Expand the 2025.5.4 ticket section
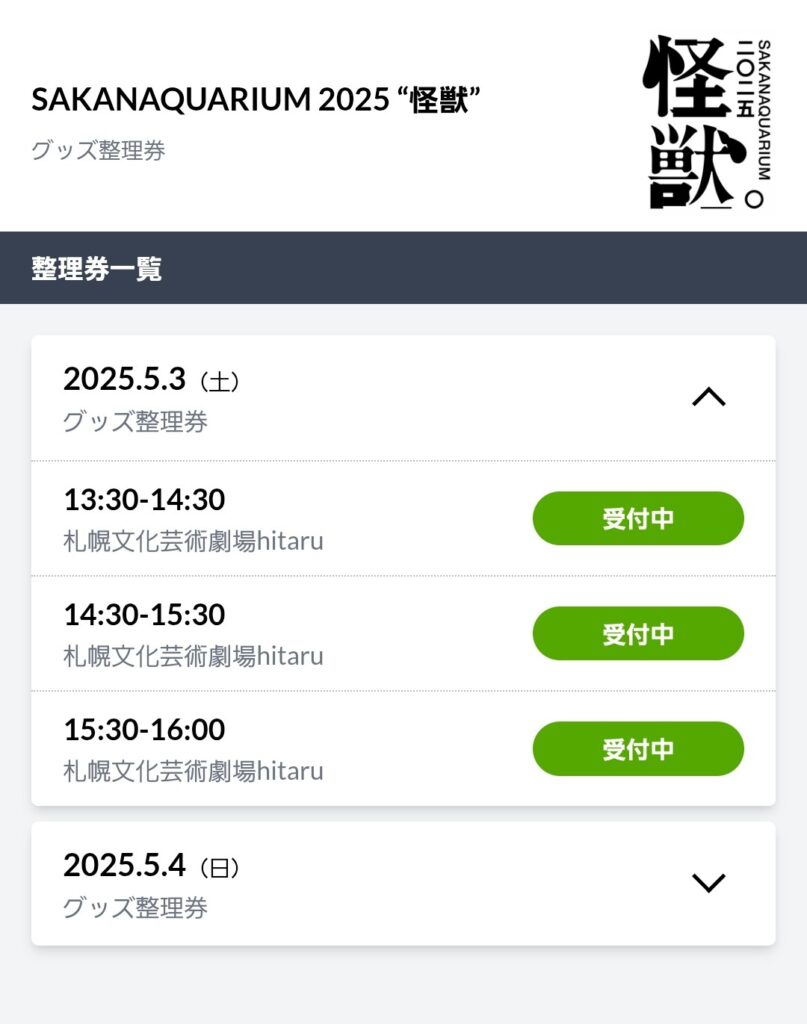 coord(708,883)
